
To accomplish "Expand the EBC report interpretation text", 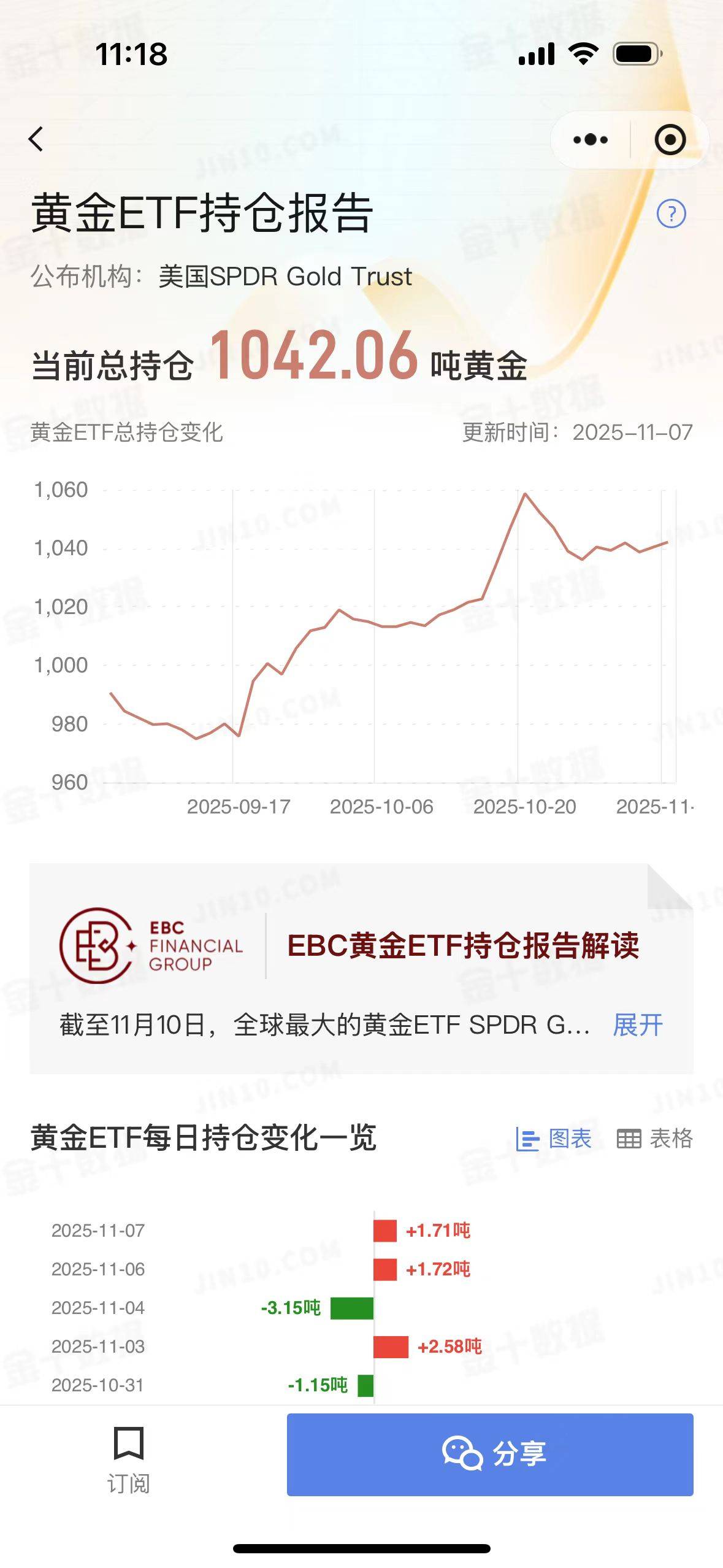I will click(638, 1025).
